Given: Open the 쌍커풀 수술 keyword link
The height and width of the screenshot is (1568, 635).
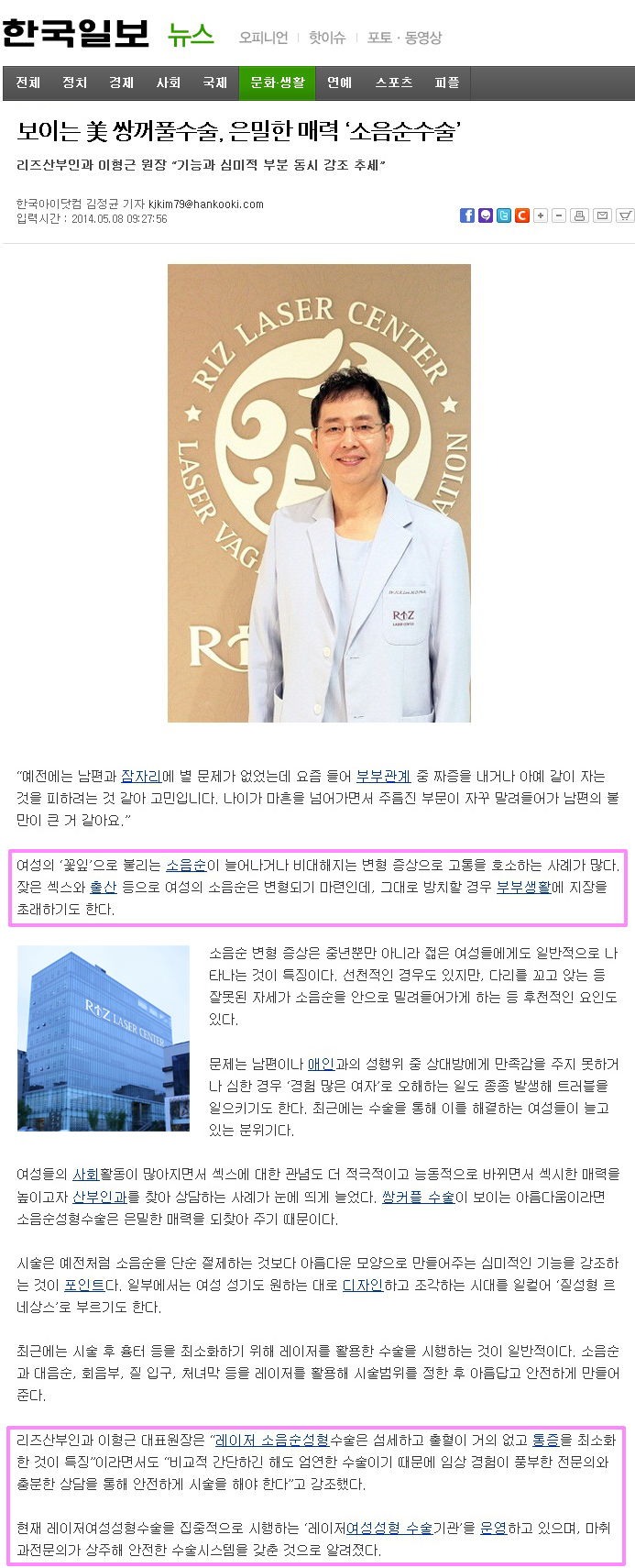Looking at the screenshot, I should point(418,1197).
